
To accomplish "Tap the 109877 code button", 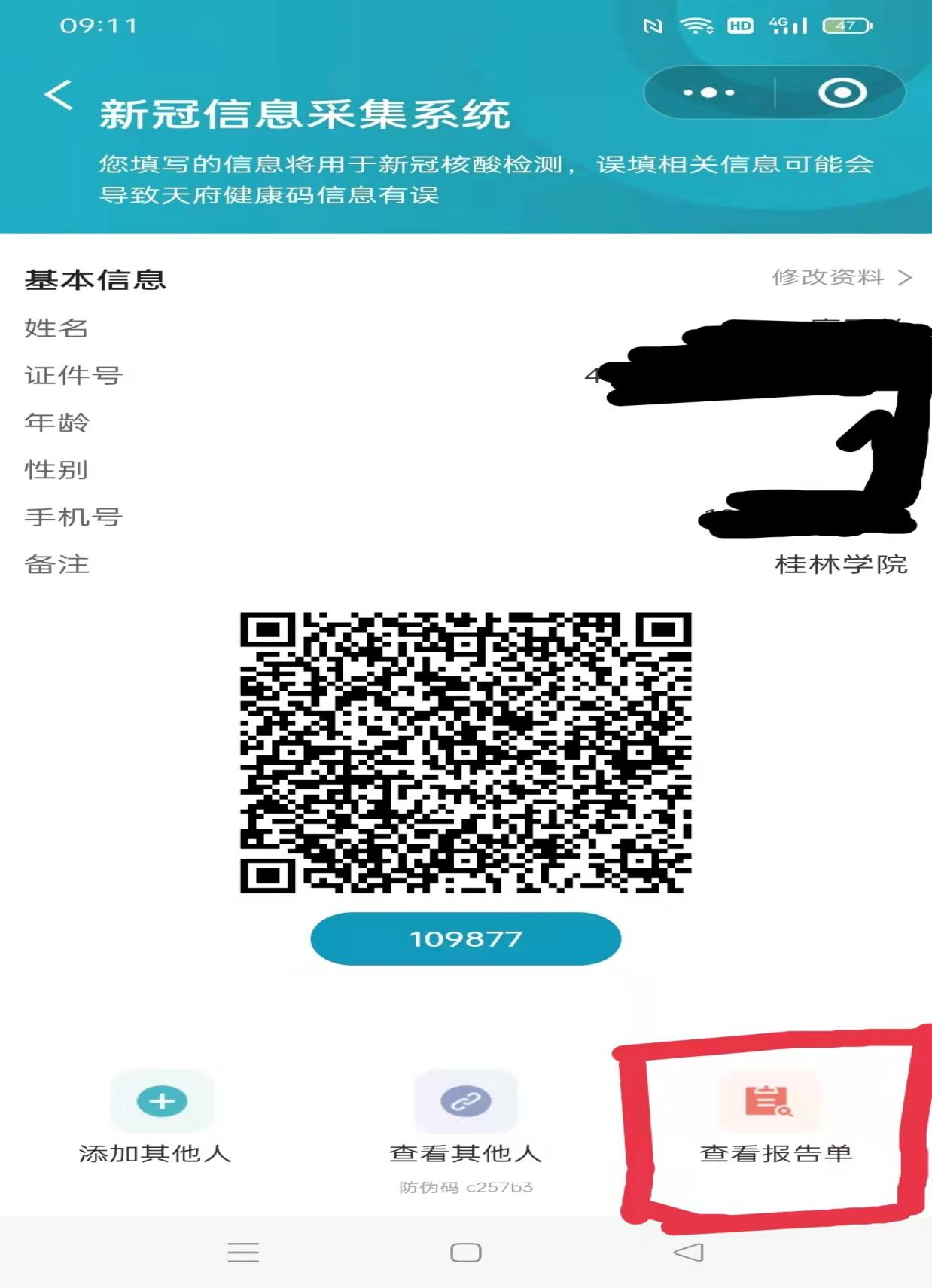I will coord(465,939).
